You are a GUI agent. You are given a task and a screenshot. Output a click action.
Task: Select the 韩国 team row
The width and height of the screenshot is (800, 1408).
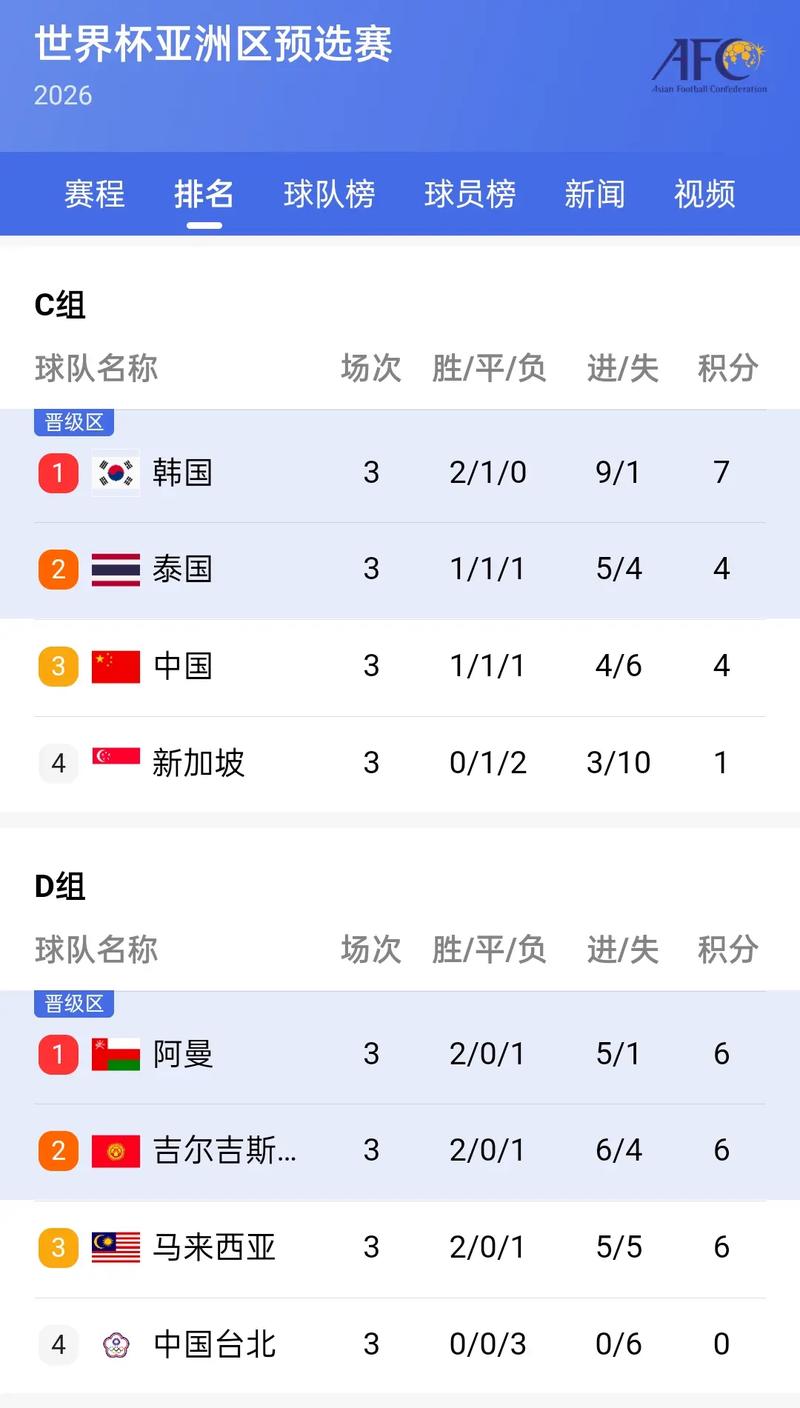click(400, 472)
